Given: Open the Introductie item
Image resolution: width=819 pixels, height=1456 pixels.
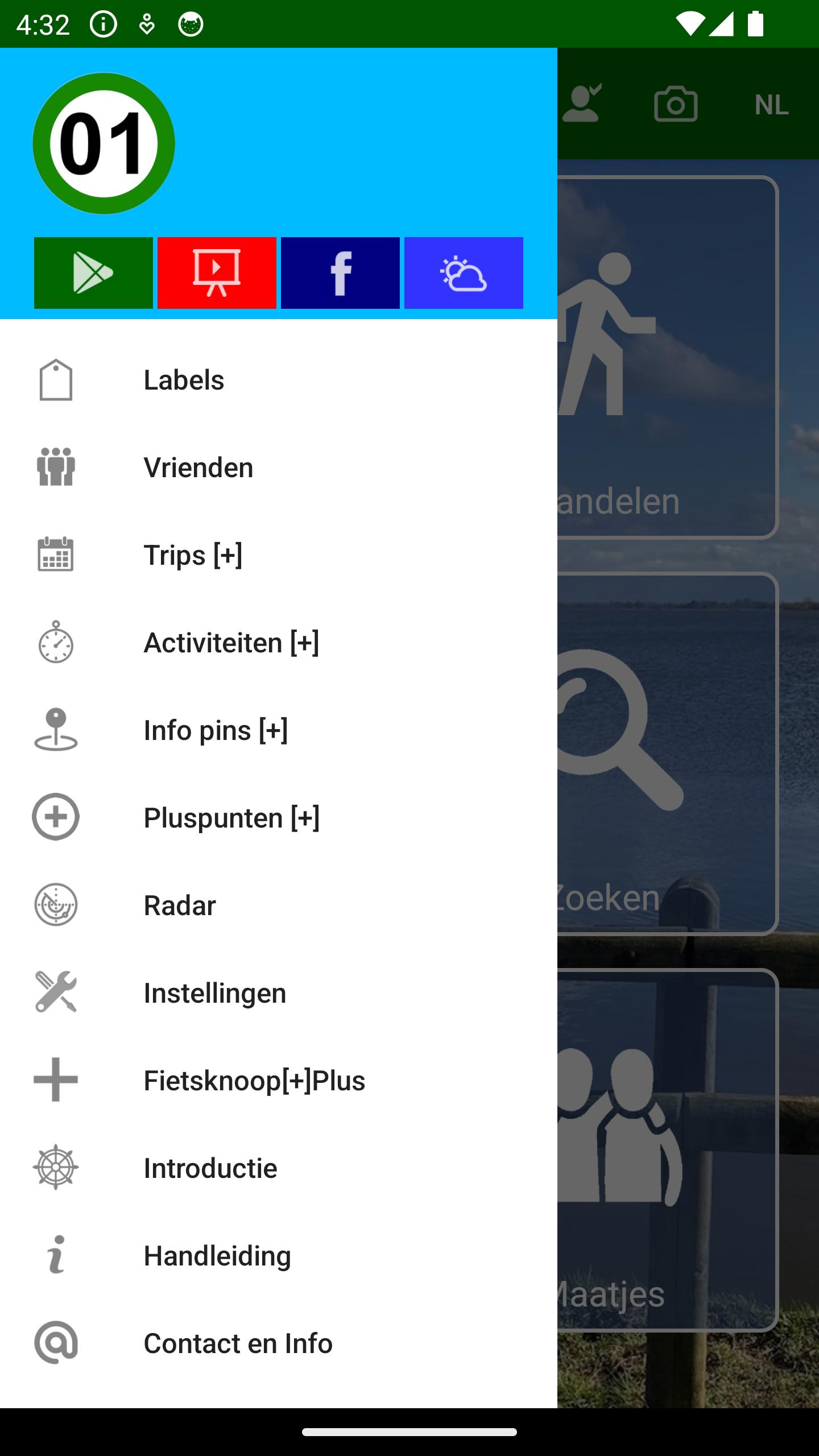Looking at the screenshot, I should 279,1168.
